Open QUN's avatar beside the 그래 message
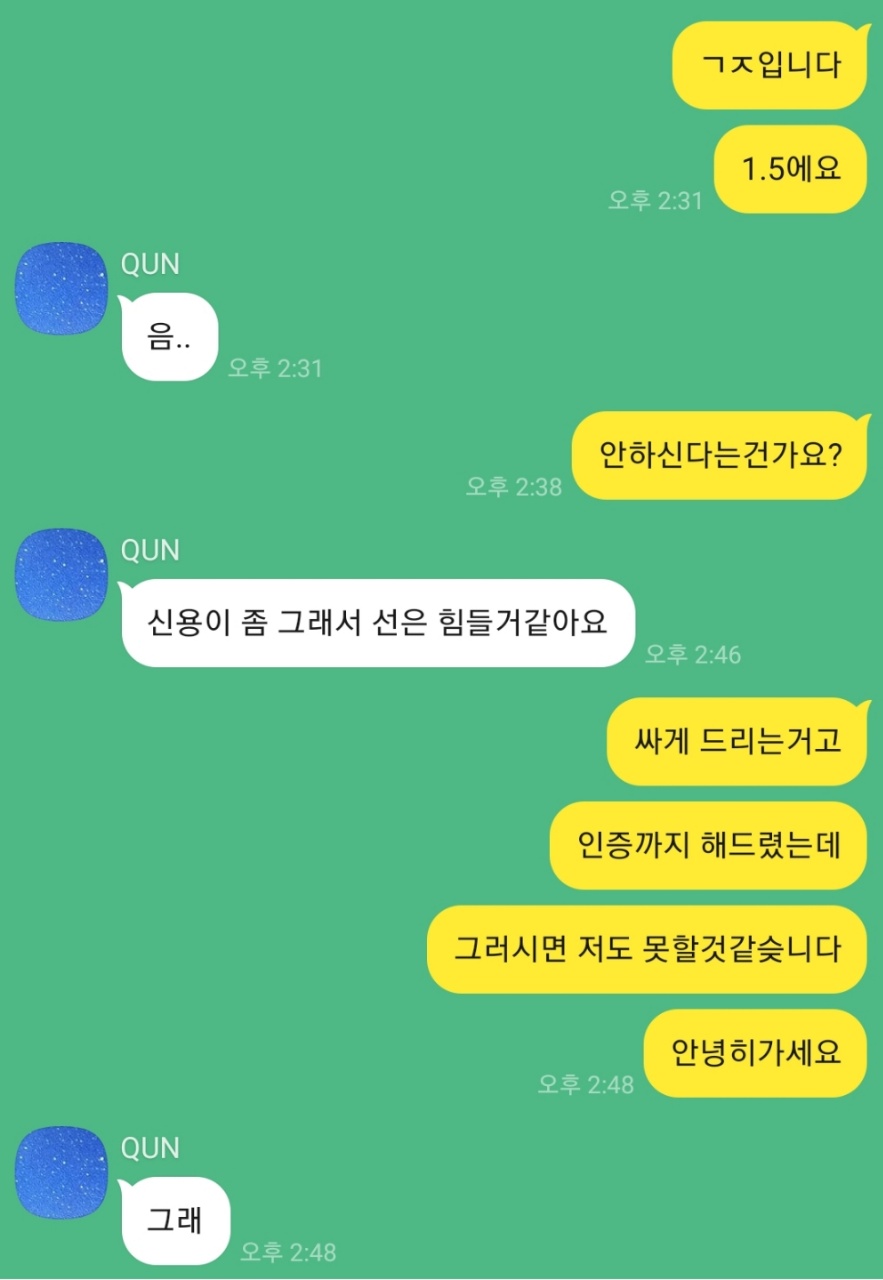 click(61, 1172)
